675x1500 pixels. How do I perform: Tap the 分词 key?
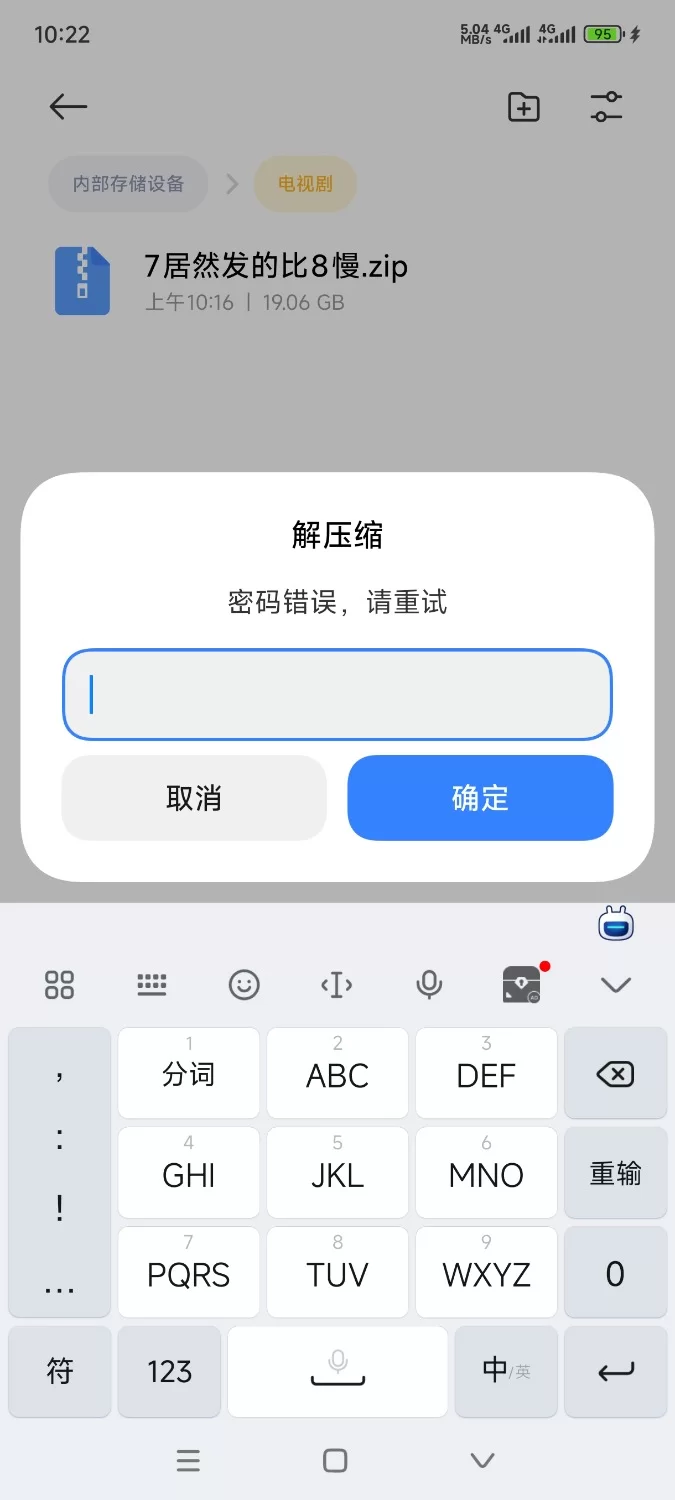coord(189,1074)
